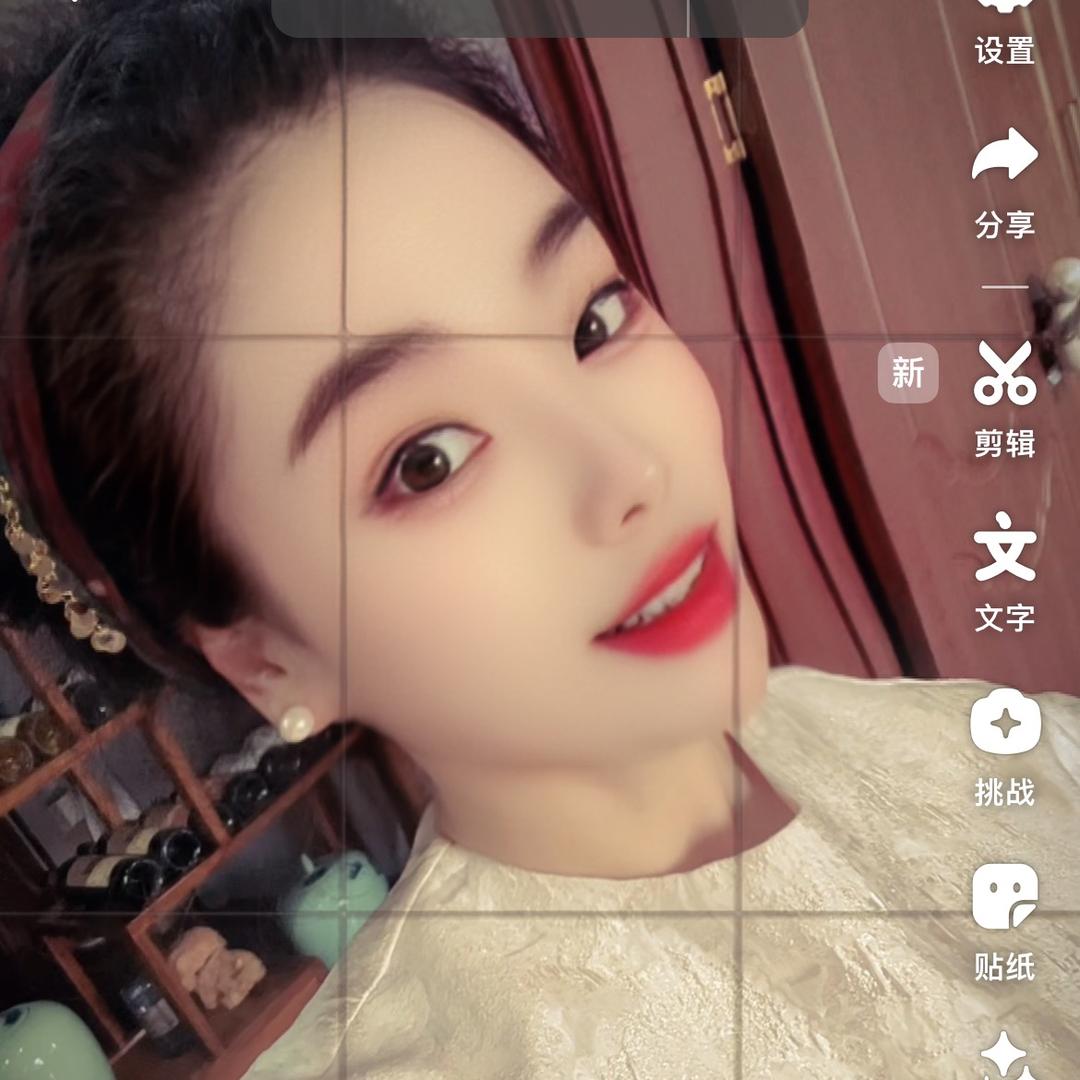The width and height of the screenshot is (1080, 1080).
Task: Add text with the 文字 tool
Action: [x=1005, y=568]
